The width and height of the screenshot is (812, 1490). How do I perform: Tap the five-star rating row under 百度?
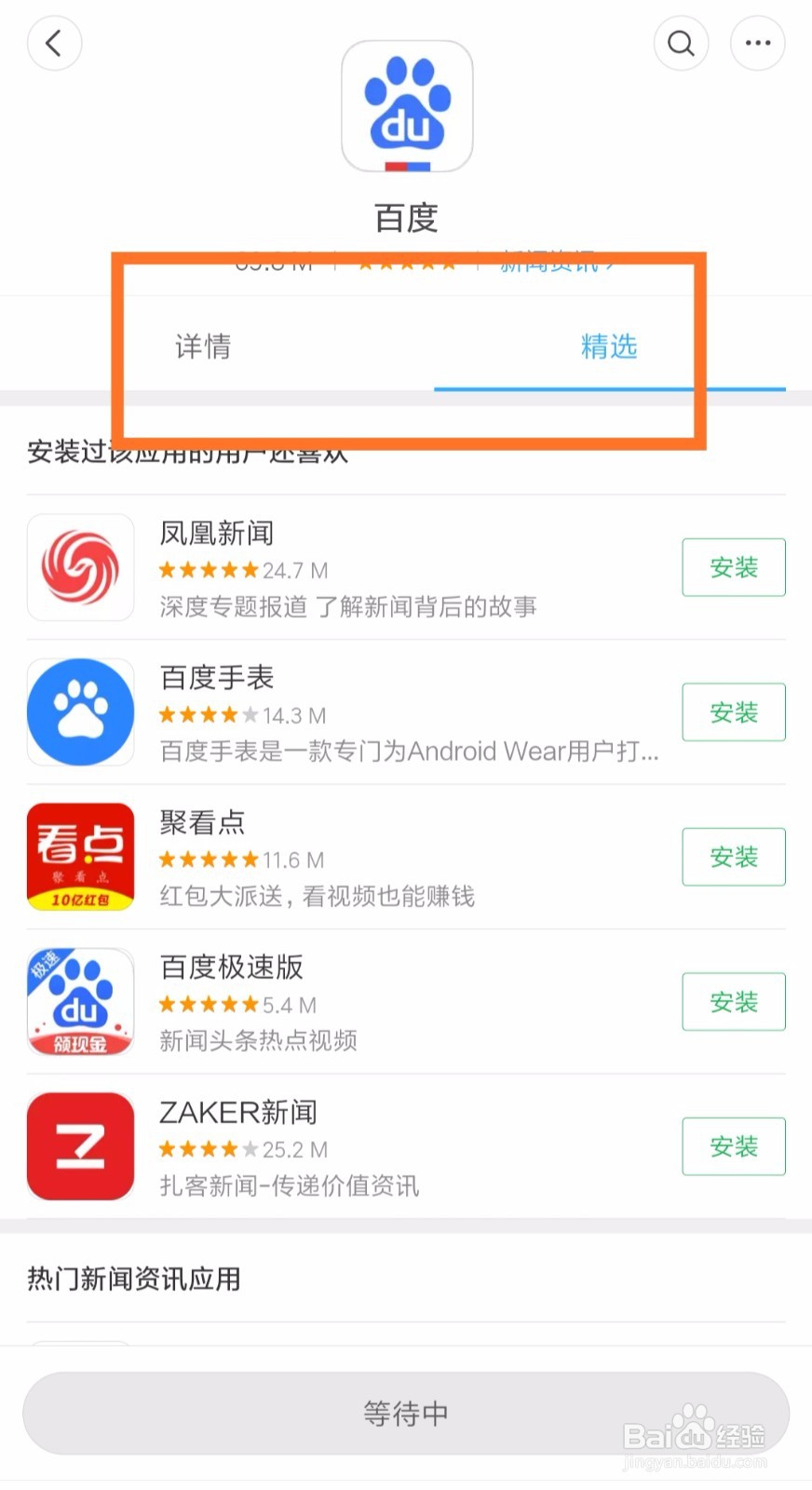[405, 262]
